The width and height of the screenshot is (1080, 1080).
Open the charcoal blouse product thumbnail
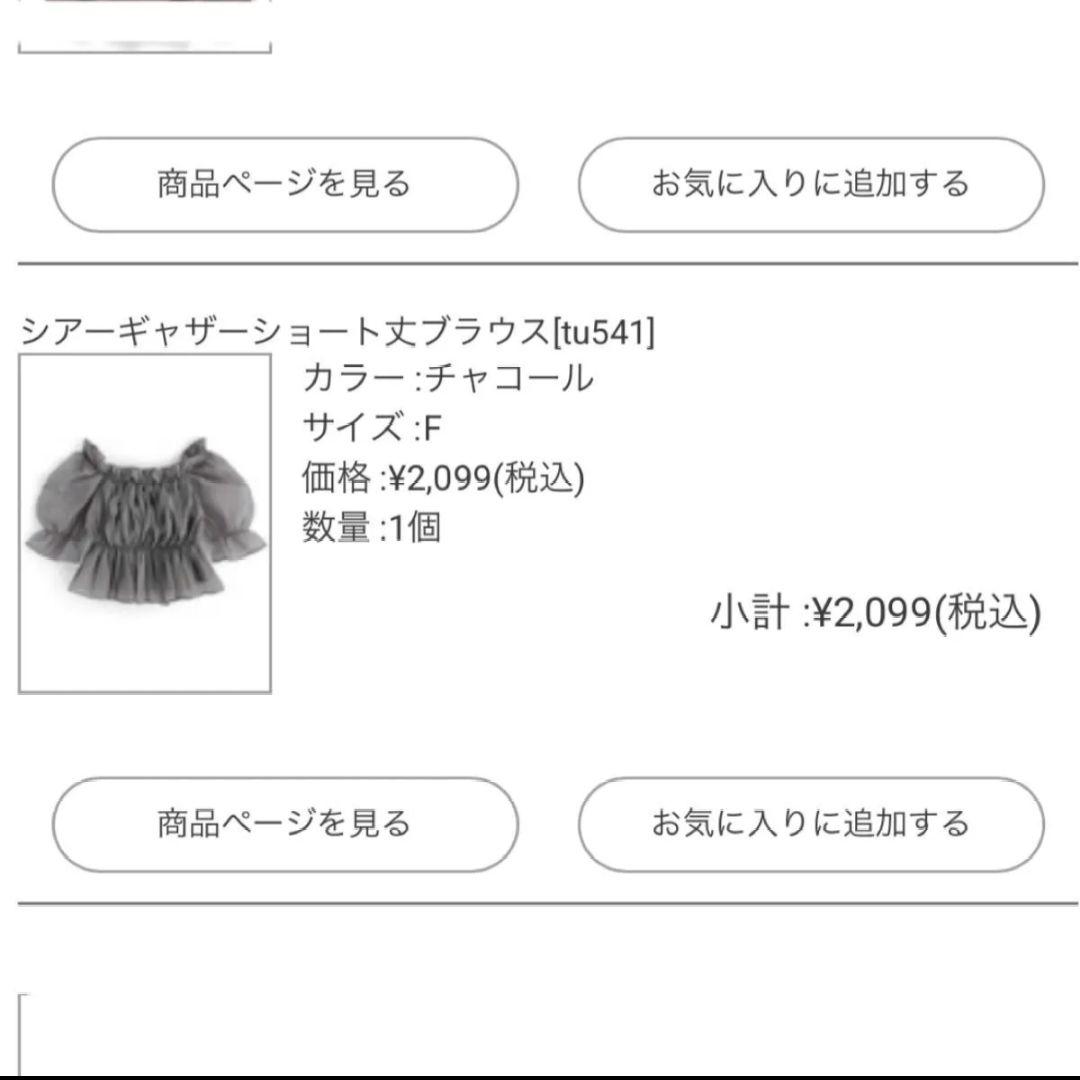pyautogui.click(x=145, y=523)
